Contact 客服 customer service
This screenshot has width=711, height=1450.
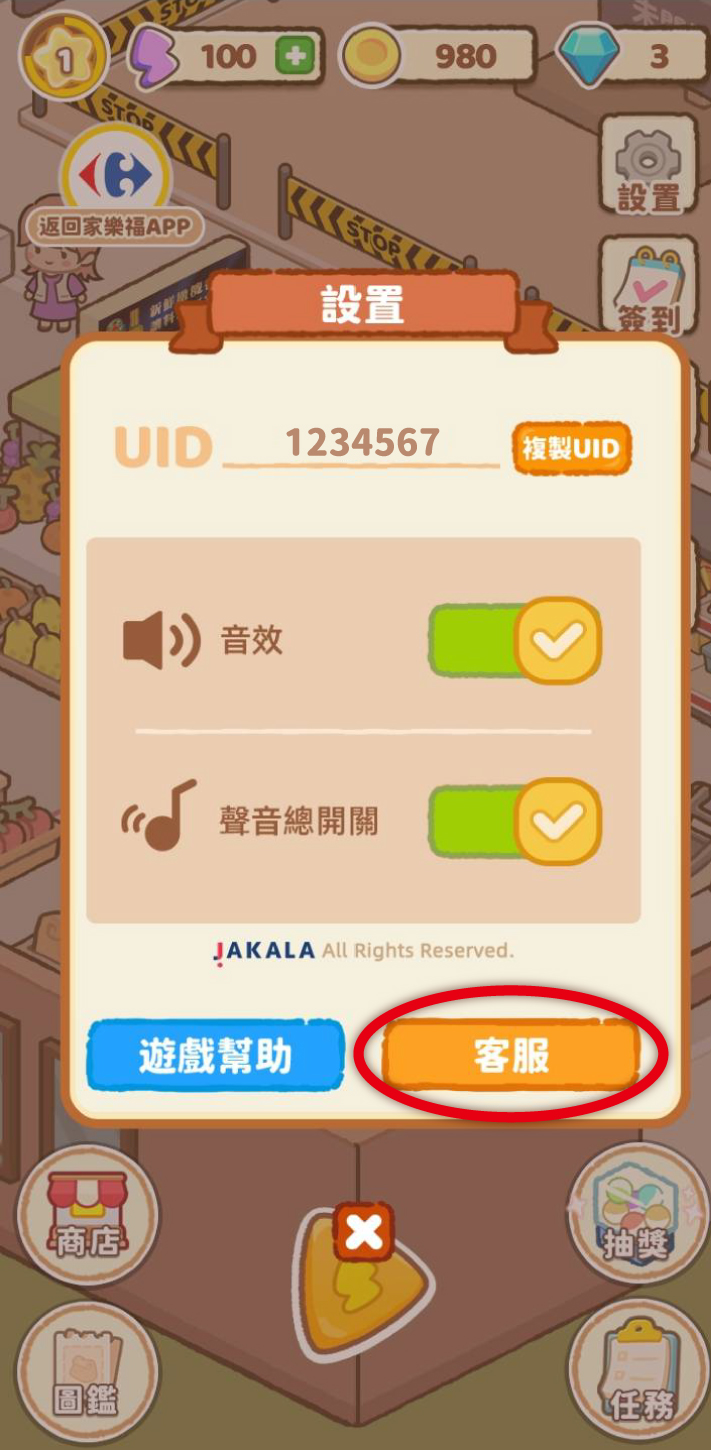point(511,1056)
